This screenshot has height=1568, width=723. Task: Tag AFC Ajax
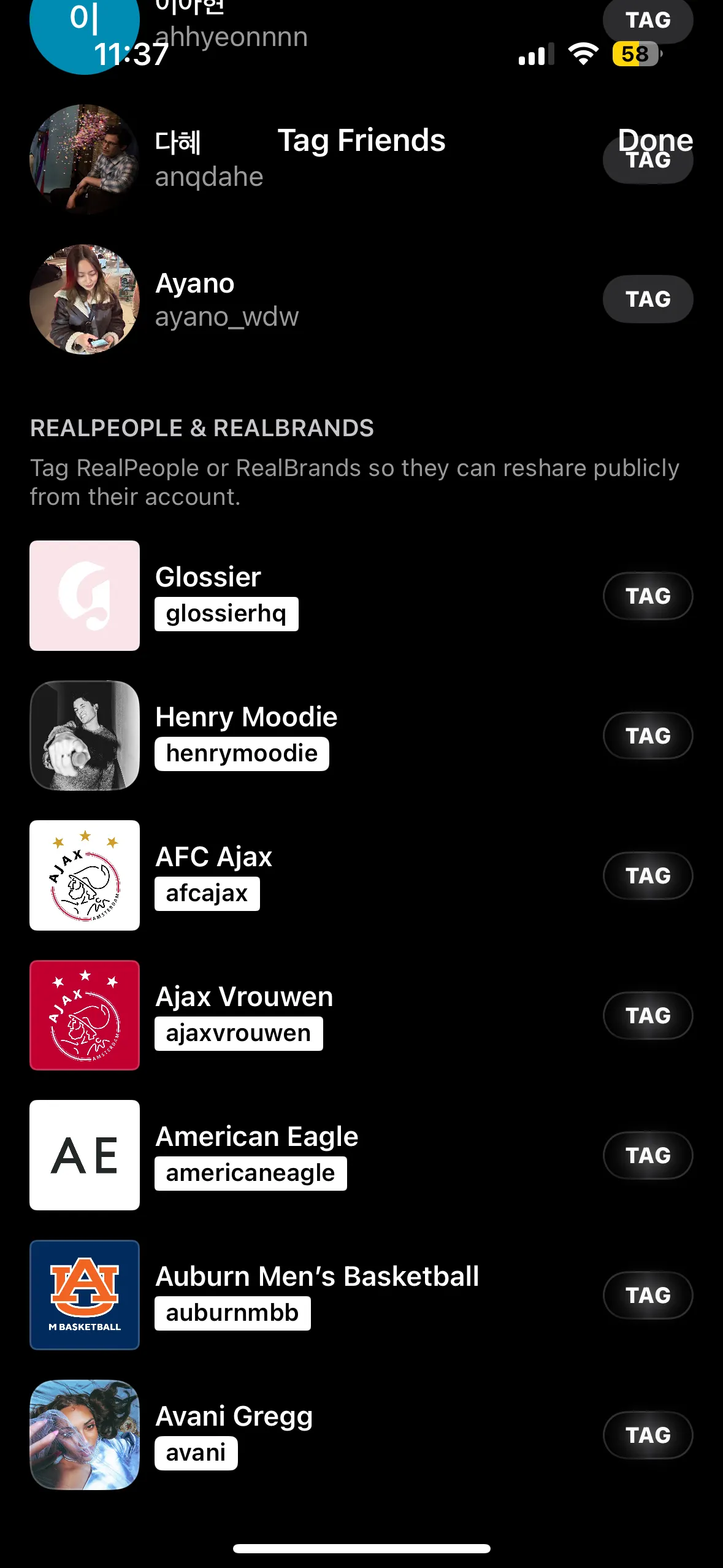click(x=648, y=875)
